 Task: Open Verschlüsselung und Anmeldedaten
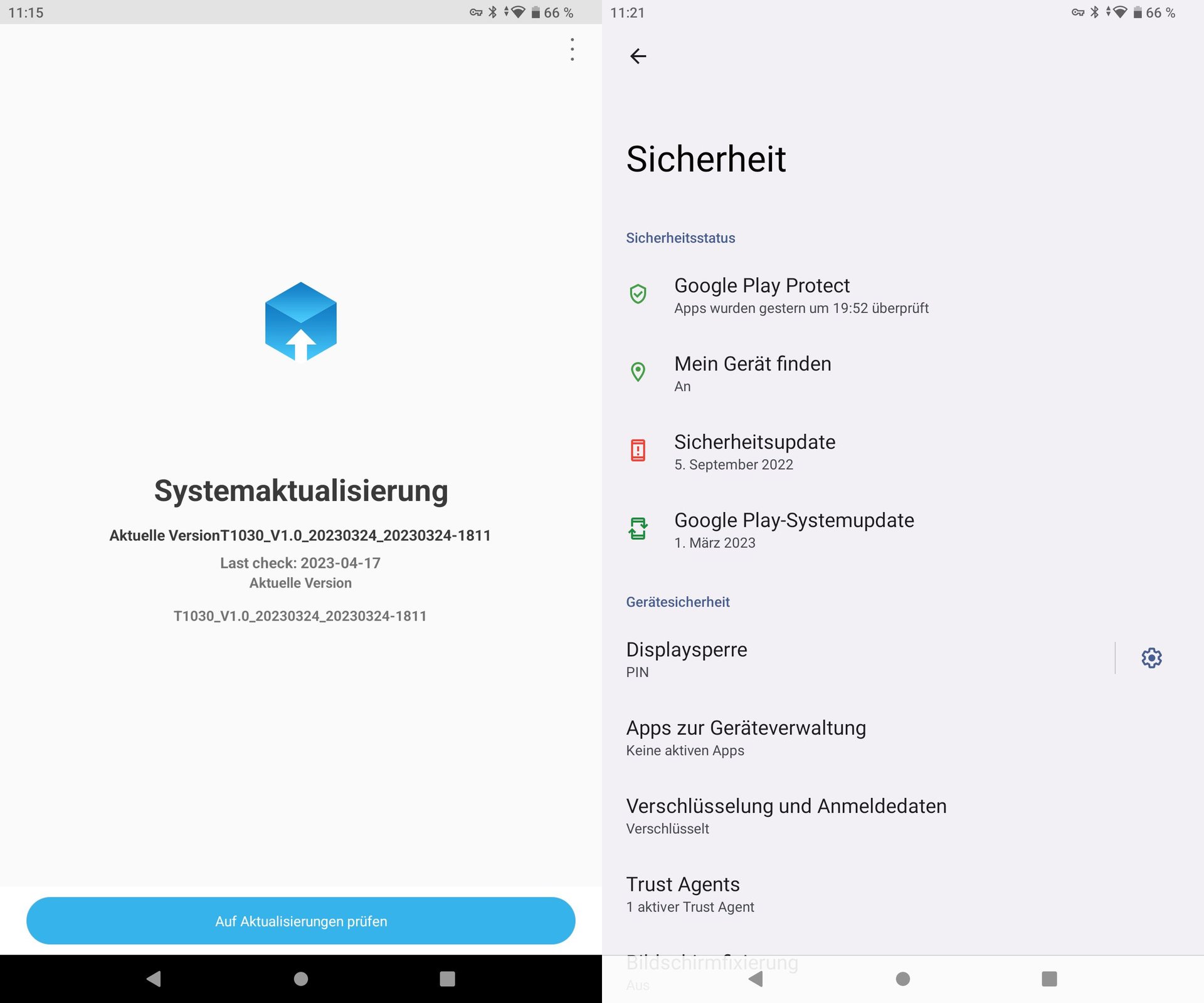[x=786, y=816]
